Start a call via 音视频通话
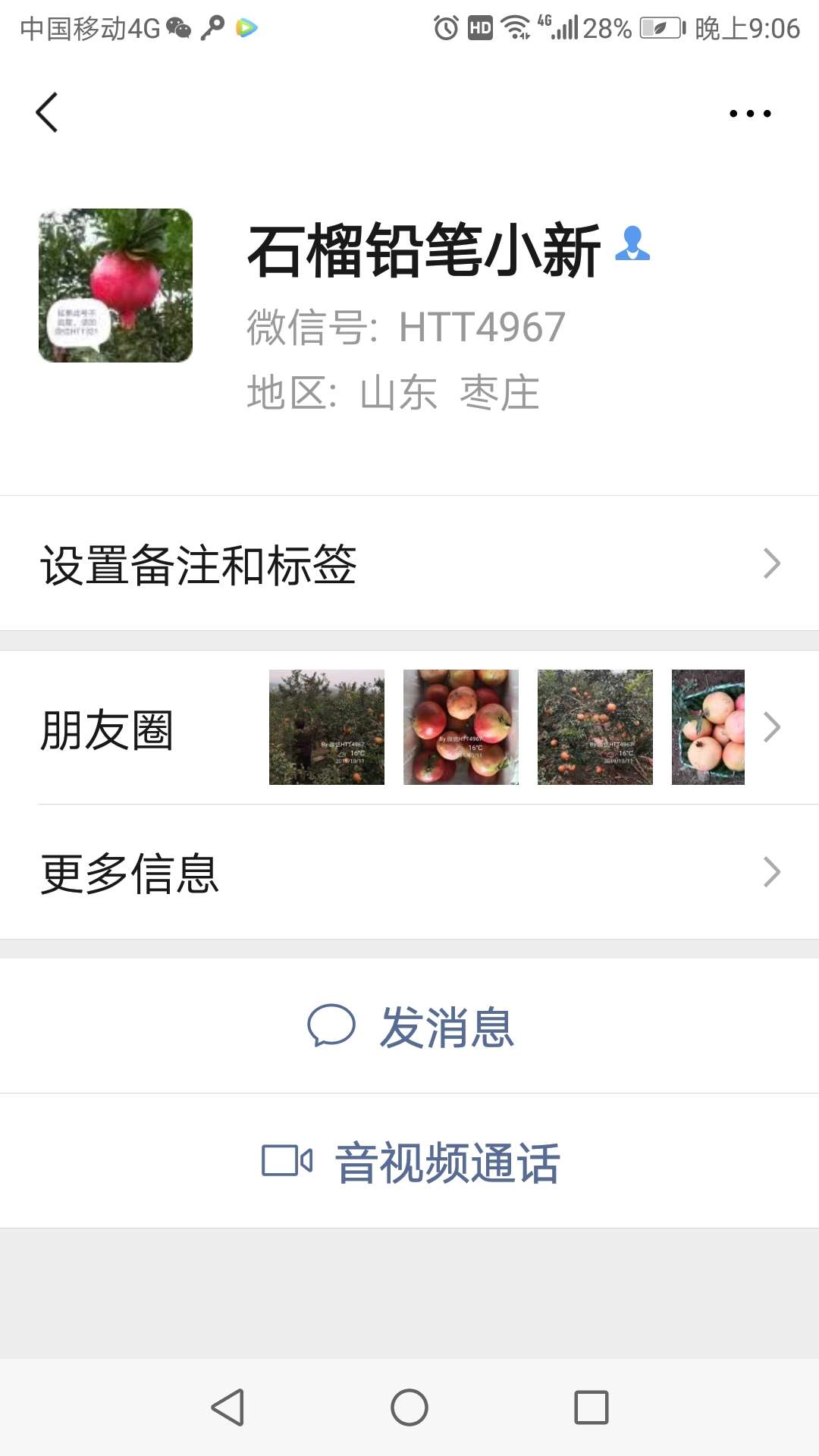Screen dimensions: 819x1456 pos(411,1162)
